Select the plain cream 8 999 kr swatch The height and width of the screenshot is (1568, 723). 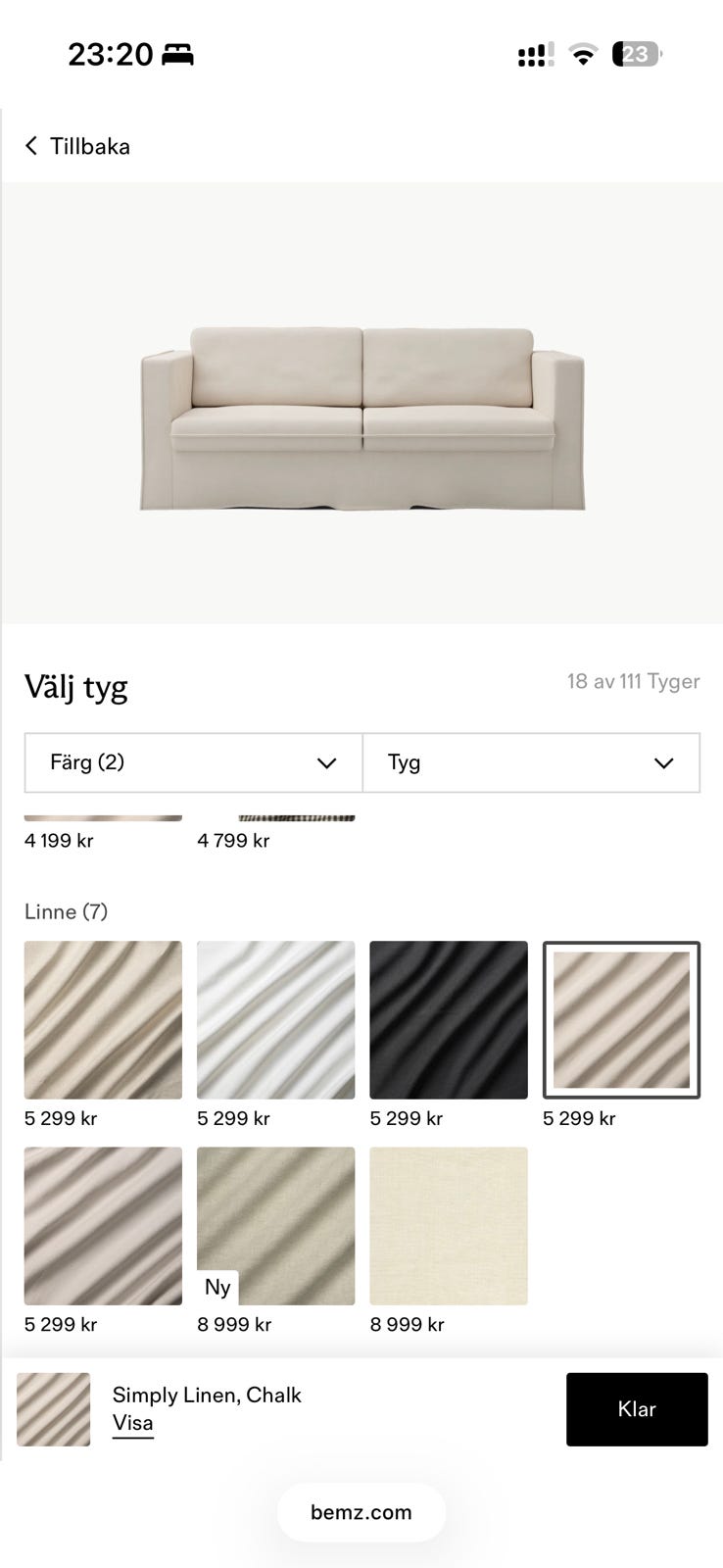[448, 1225]
